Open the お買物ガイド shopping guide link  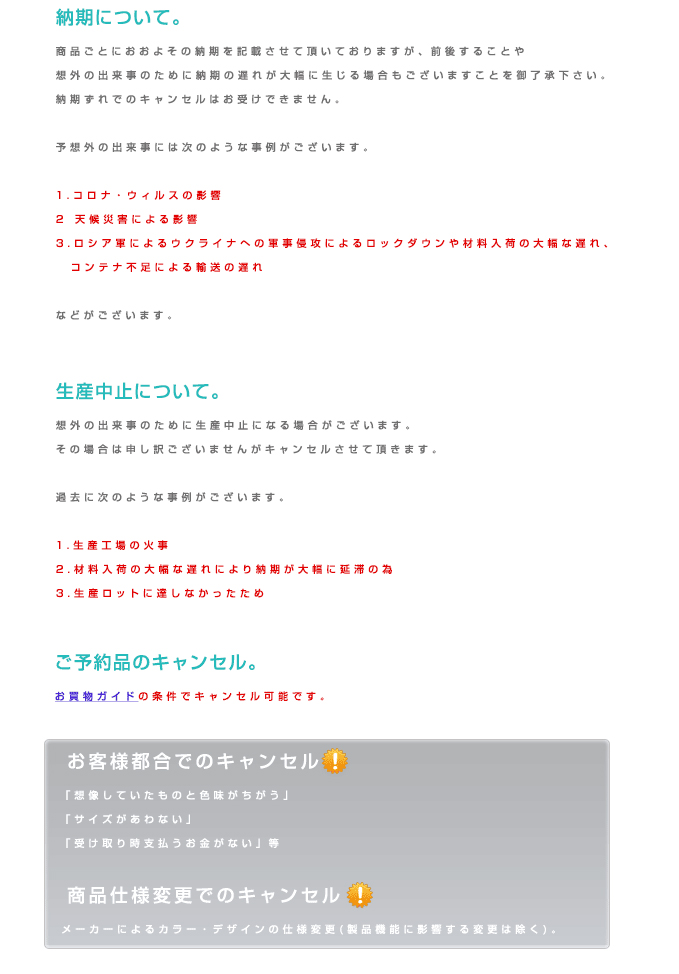pyautogui.click(x=96, y=696)
